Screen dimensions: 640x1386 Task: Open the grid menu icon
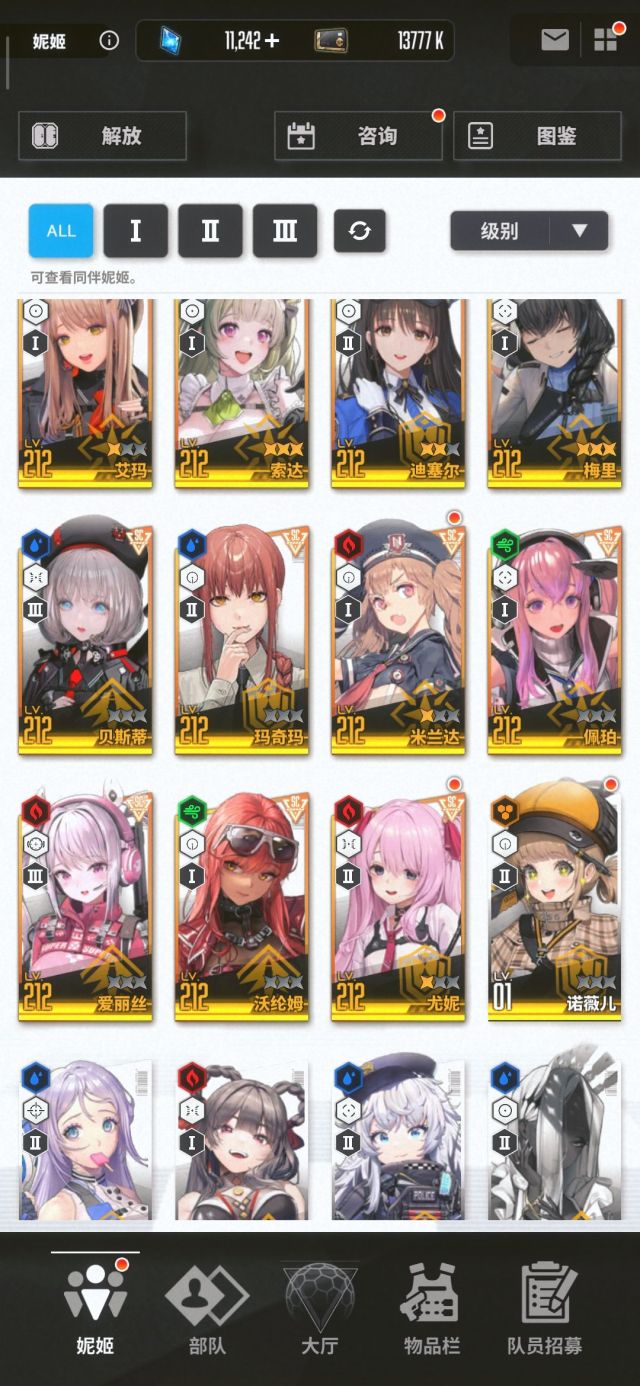(x=605, y=40)
